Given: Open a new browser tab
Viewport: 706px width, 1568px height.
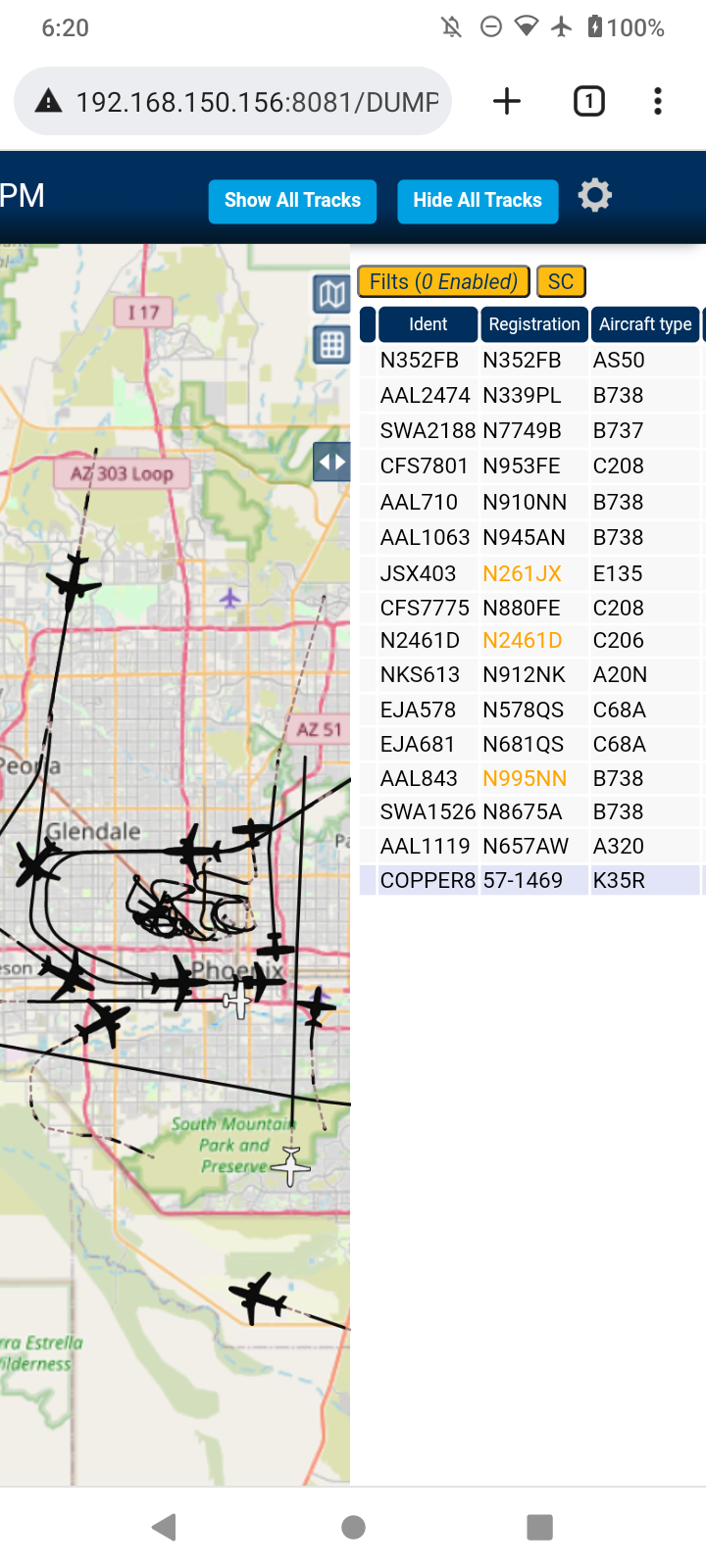Looking at the screenshot, I should click(507, 101).
